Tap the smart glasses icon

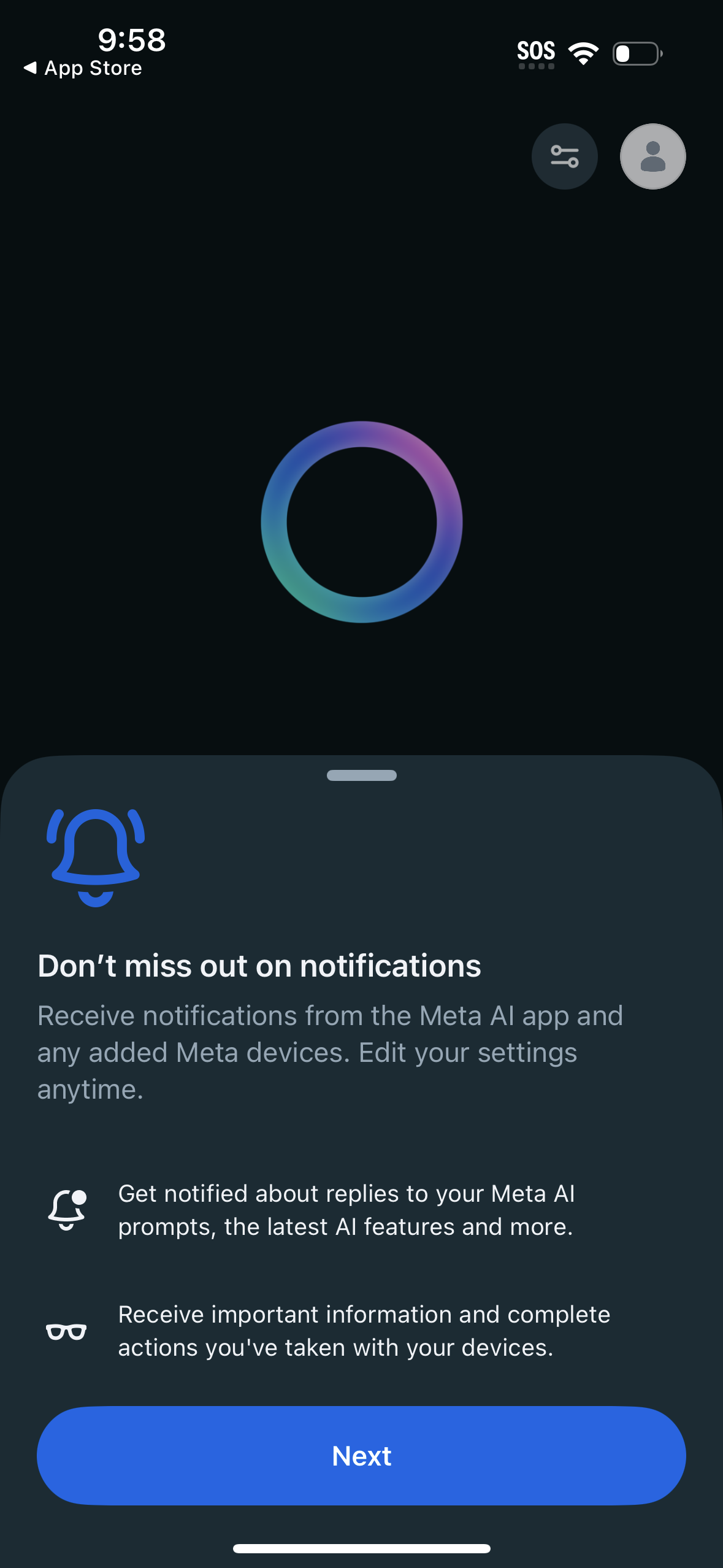click(66, 1331)
